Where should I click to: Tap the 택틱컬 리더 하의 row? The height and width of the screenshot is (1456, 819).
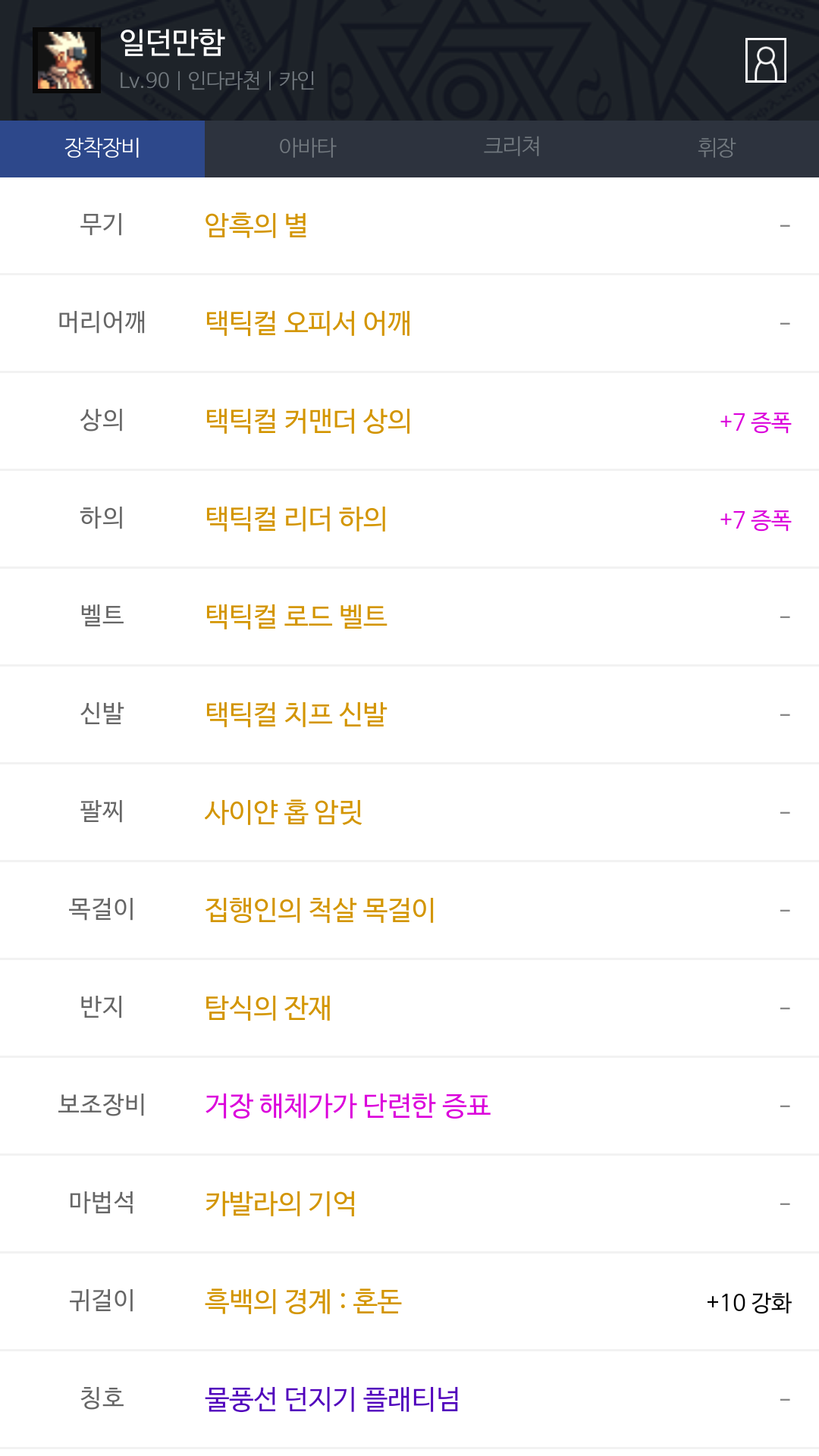coord(296,519)
